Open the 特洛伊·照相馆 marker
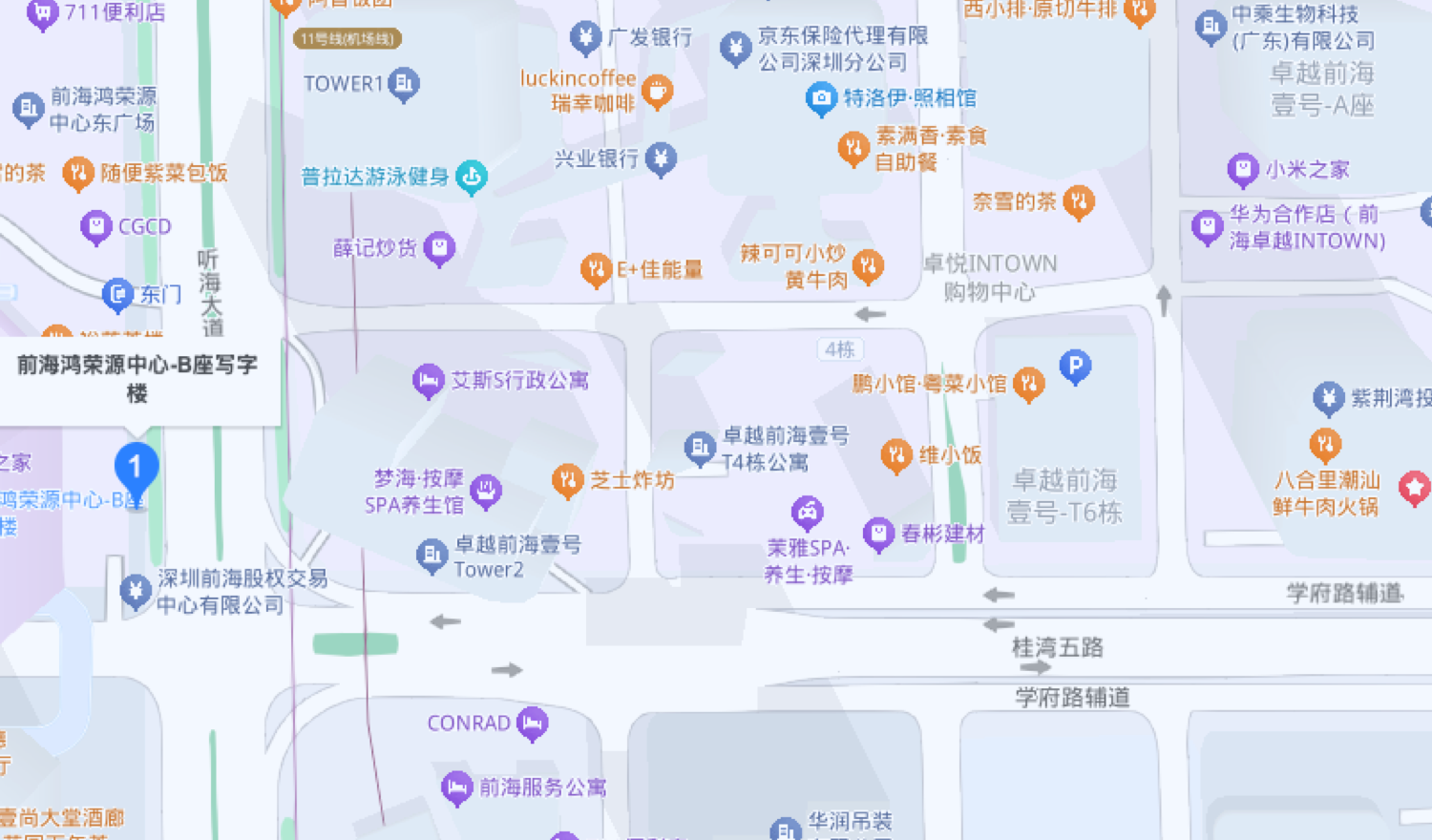 [821, 98]
